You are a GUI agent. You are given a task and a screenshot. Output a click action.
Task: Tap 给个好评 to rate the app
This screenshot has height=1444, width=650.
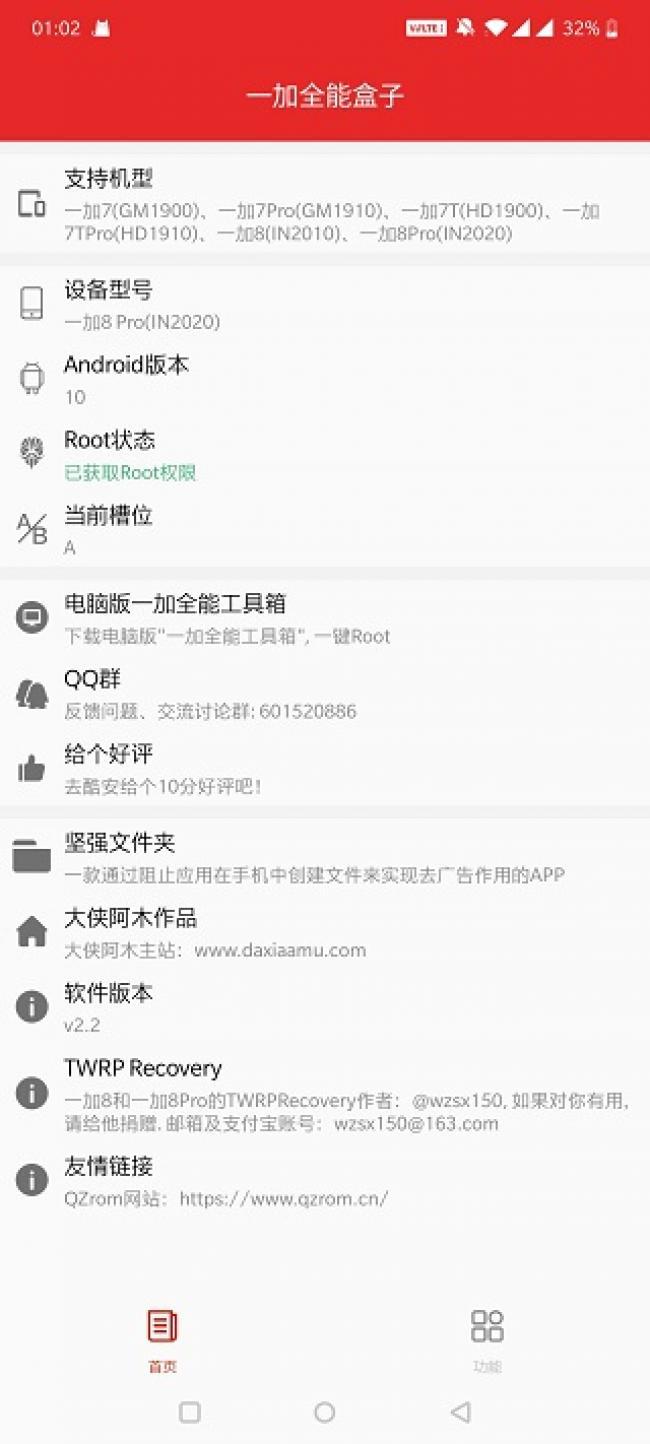(325, 769)
